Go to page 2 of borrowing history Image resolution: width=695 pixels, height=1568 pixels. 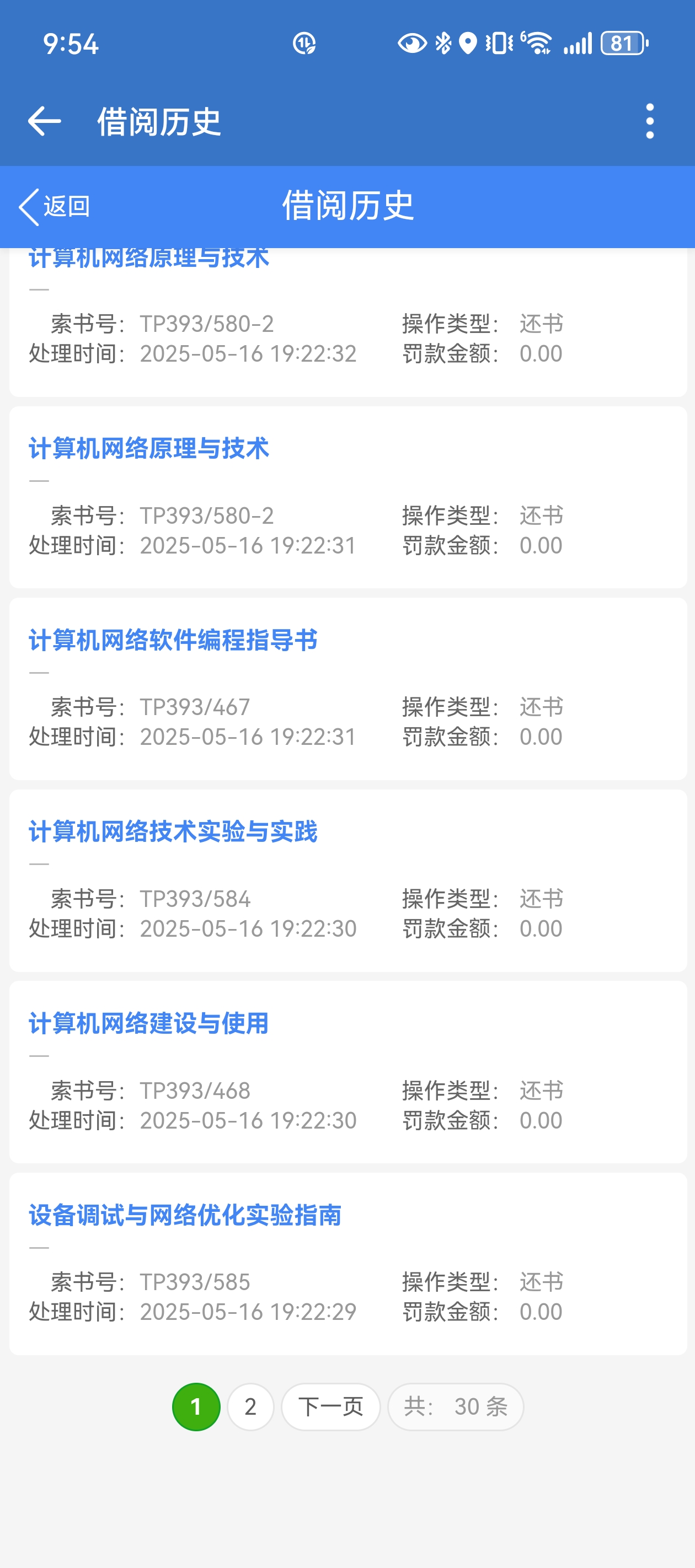coord(250,1406)
